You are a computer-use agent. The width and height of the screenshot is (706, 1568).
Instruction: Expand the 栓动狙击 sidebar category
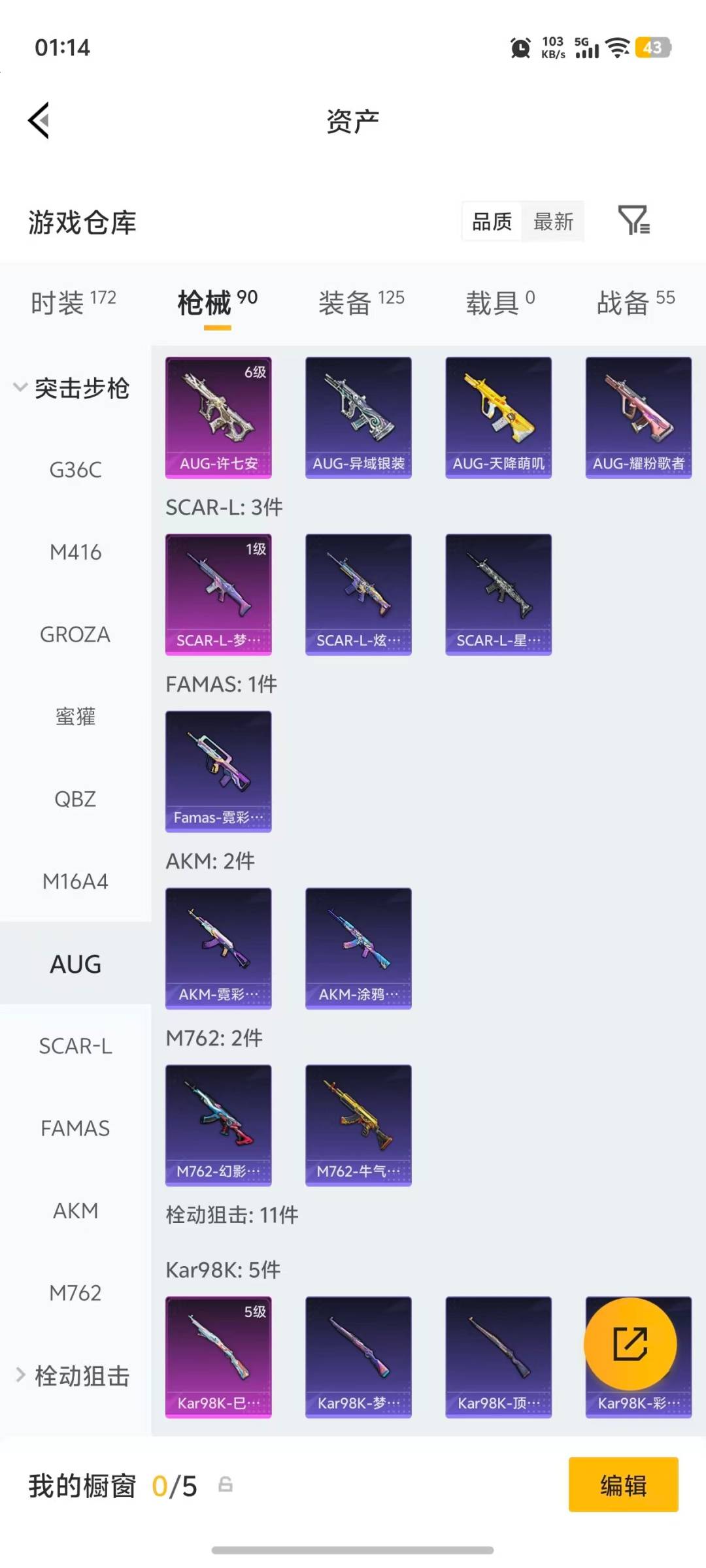click(x=72, y=1375)
